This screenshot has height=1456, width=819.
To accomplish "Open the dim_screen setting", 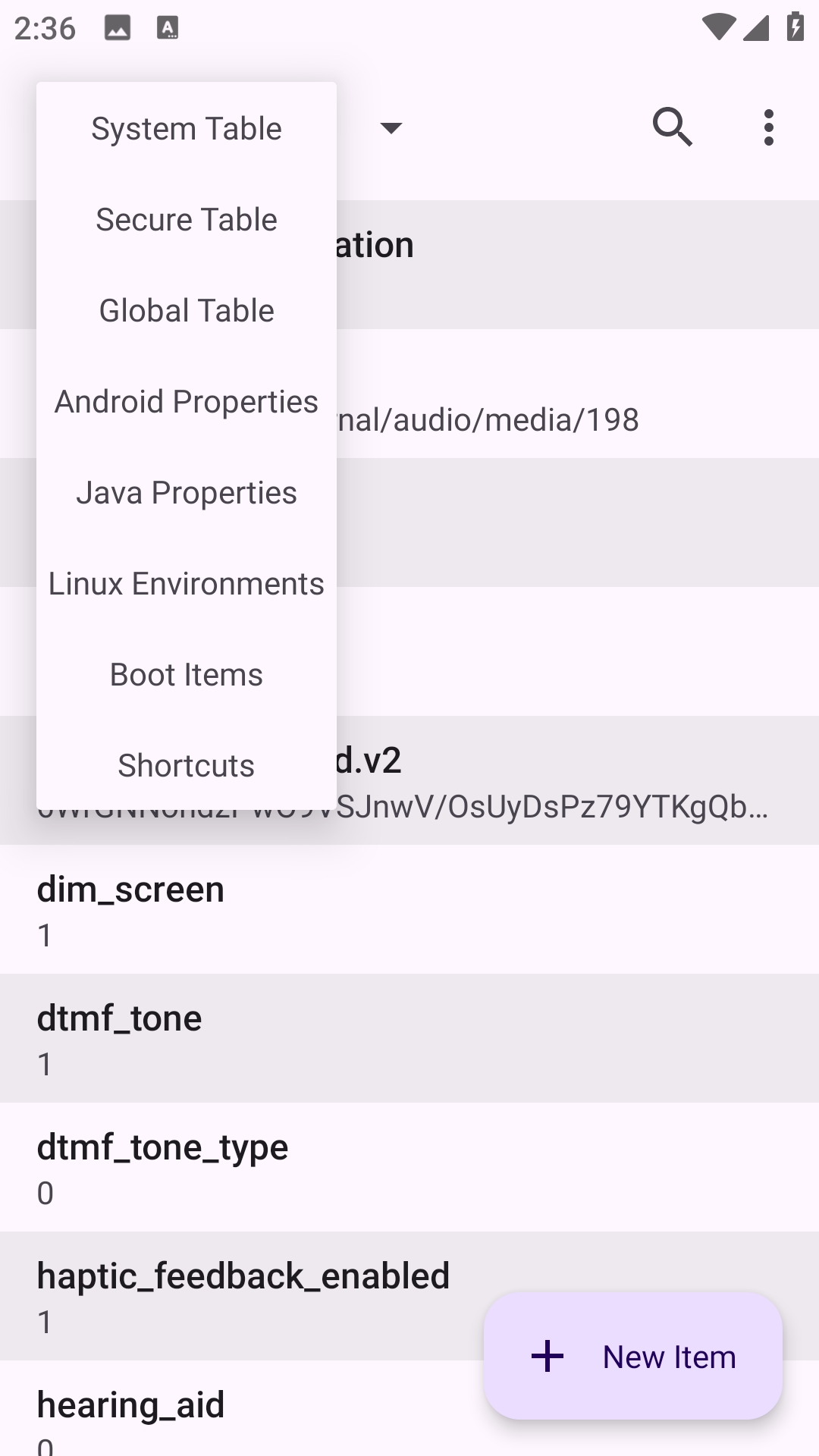I will [409, 910].
